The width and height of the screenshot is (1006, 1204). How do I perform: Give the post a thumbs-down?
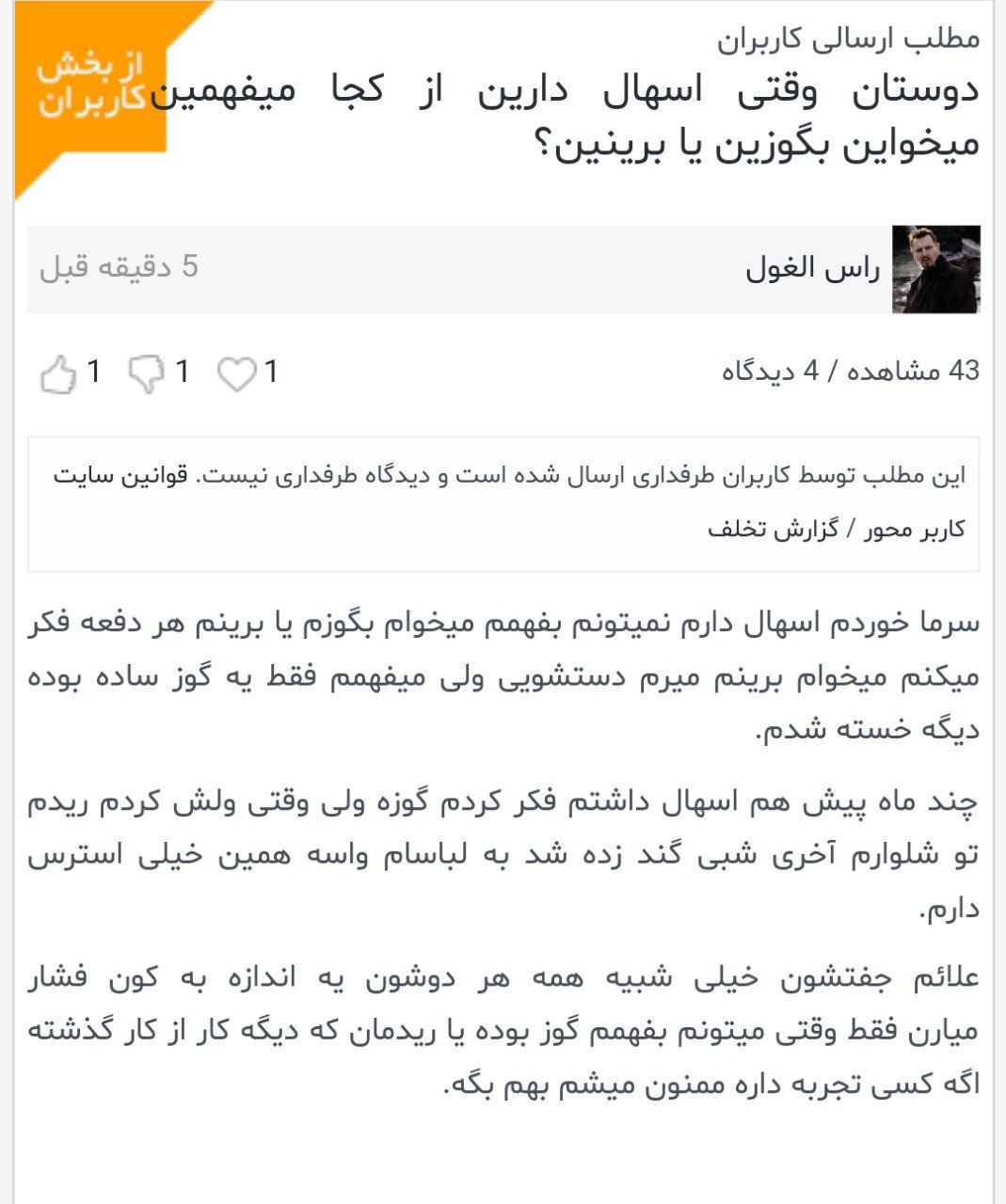(146, 374)
